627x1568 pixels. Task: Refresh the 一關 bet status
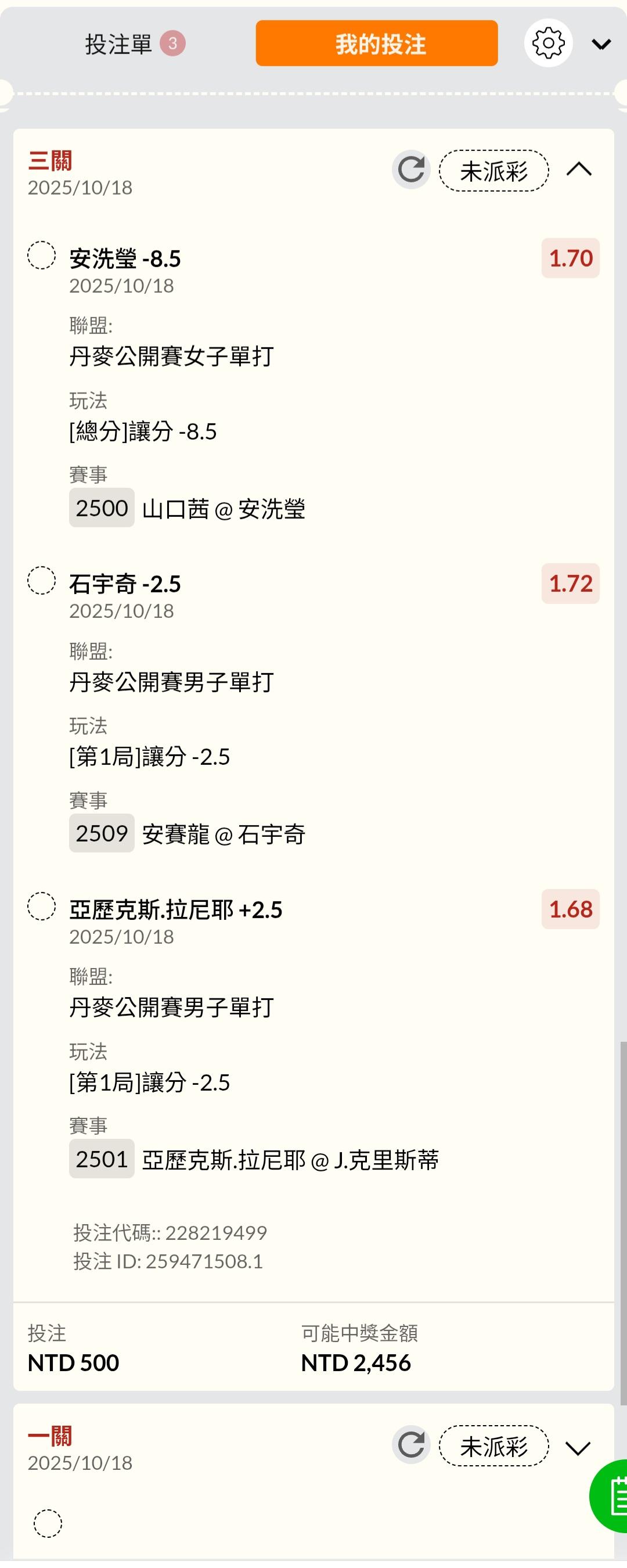411,1445
